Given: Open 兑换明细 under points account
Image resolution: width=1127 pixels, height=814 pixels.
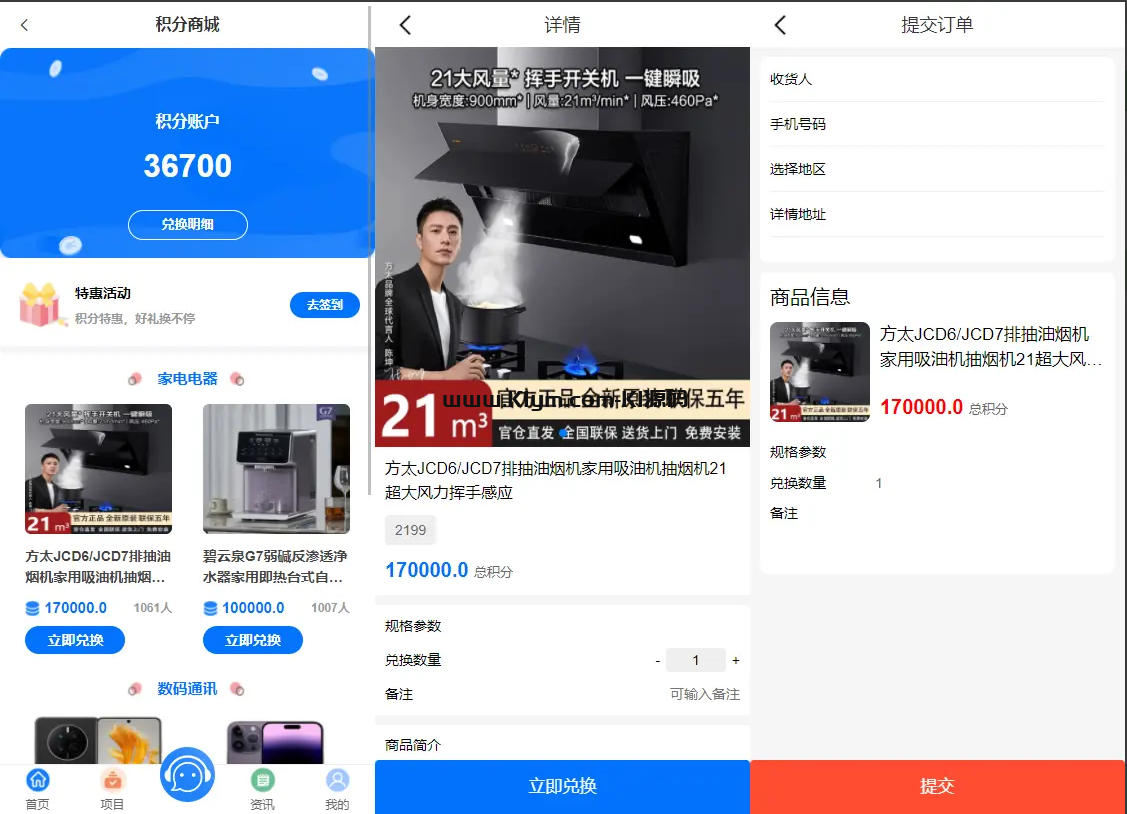Looking at the screenshot, I should point(187,224).
